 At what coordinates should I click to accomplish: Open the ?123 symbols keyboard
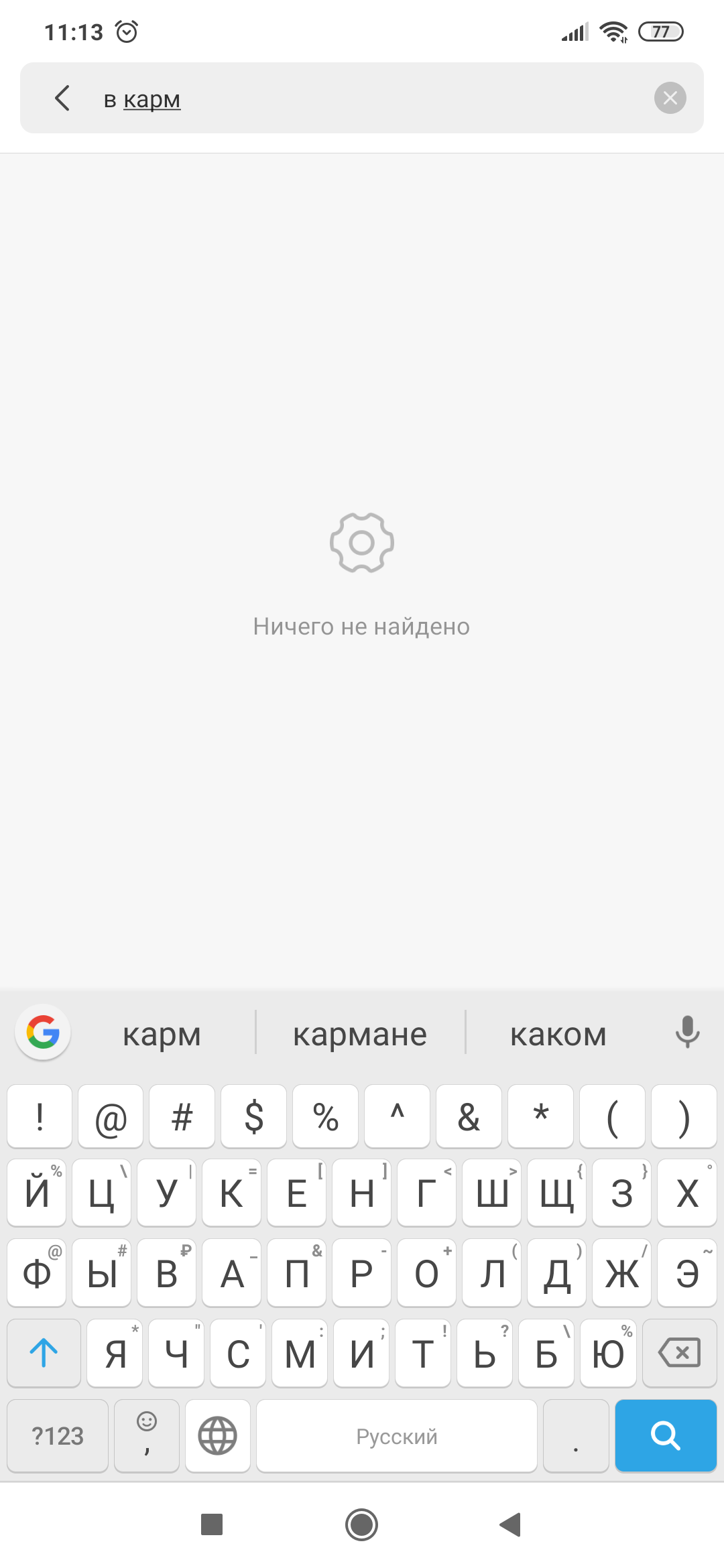(58, 1435)
